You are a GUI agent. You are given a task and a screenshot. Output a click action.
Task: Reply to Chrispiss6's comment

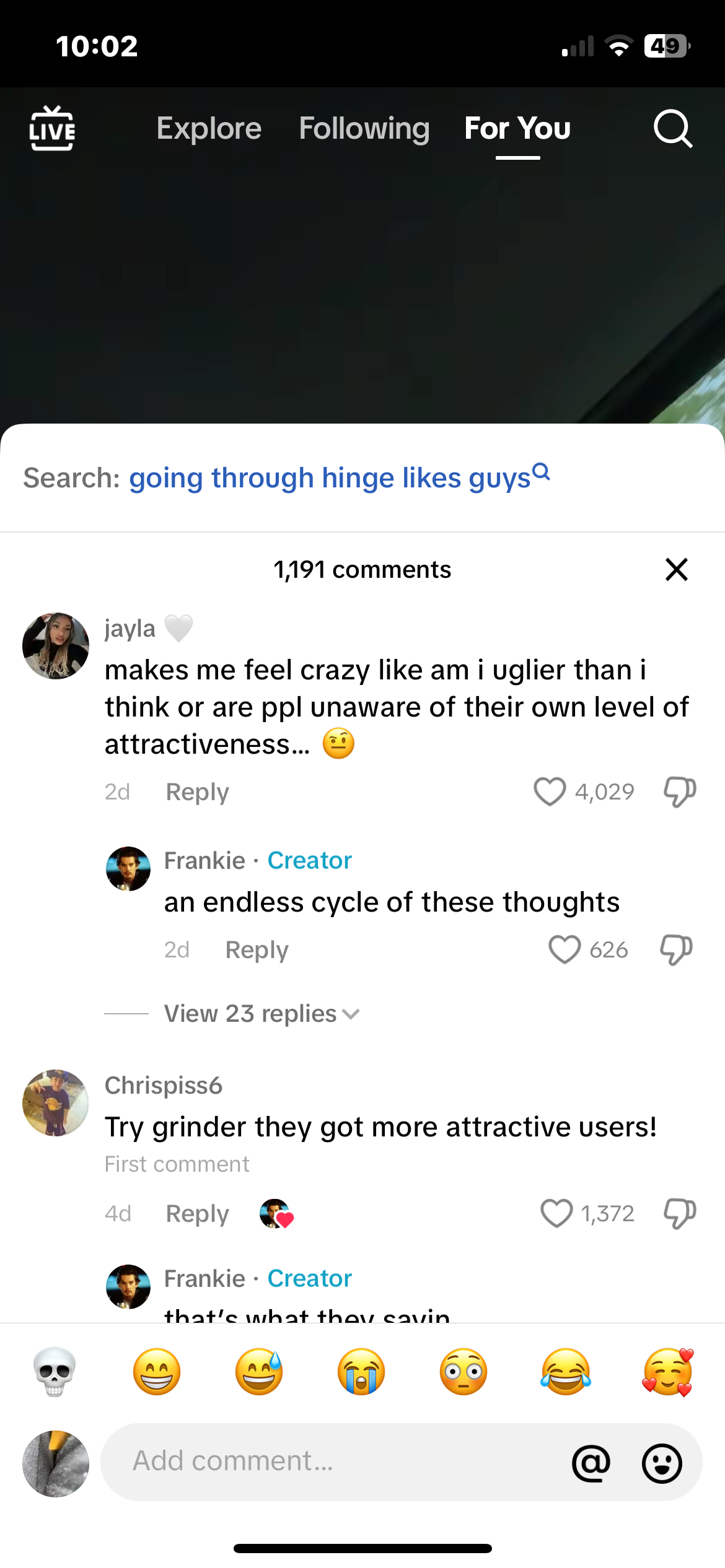tap(197, 1214)
